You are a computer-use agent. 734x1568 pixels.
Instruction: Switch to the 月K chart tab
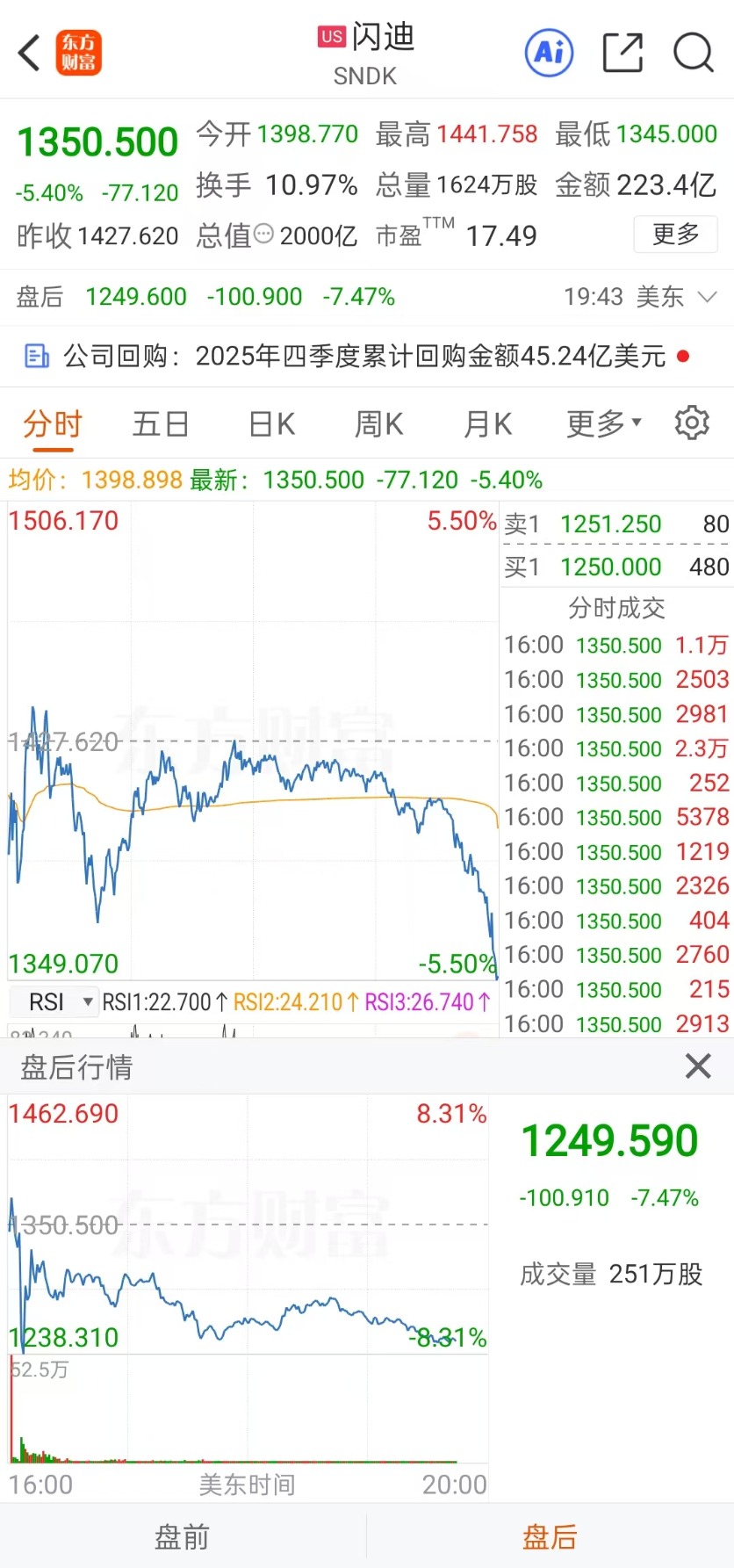(487, 424)
